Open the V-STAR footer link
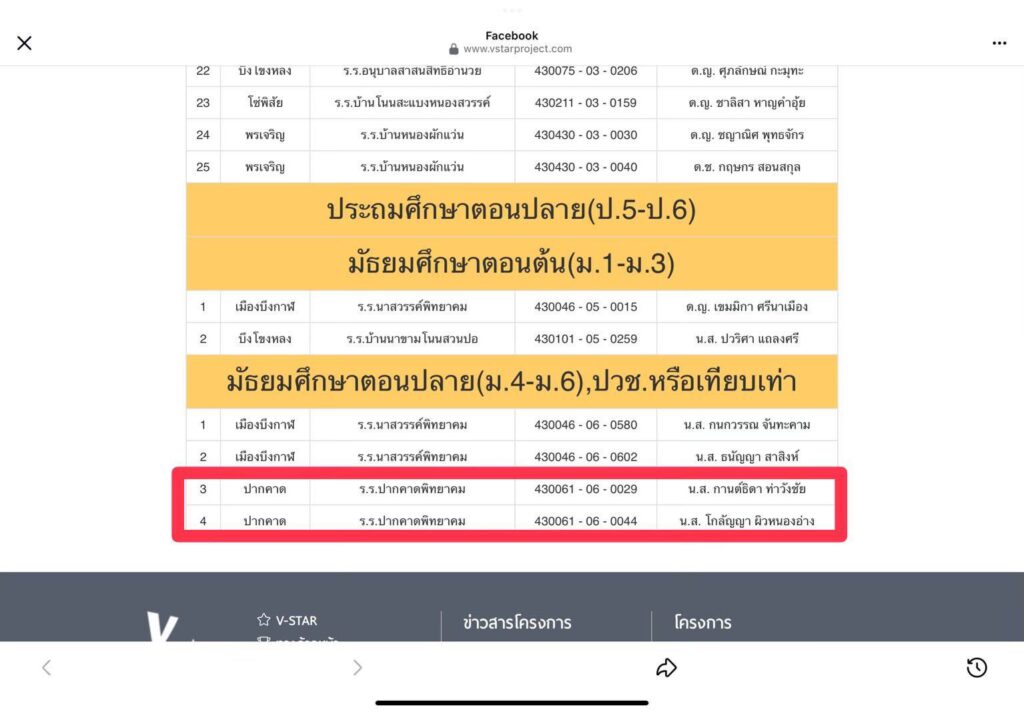Screen dimensions: 1024x712 click(296, 620)
